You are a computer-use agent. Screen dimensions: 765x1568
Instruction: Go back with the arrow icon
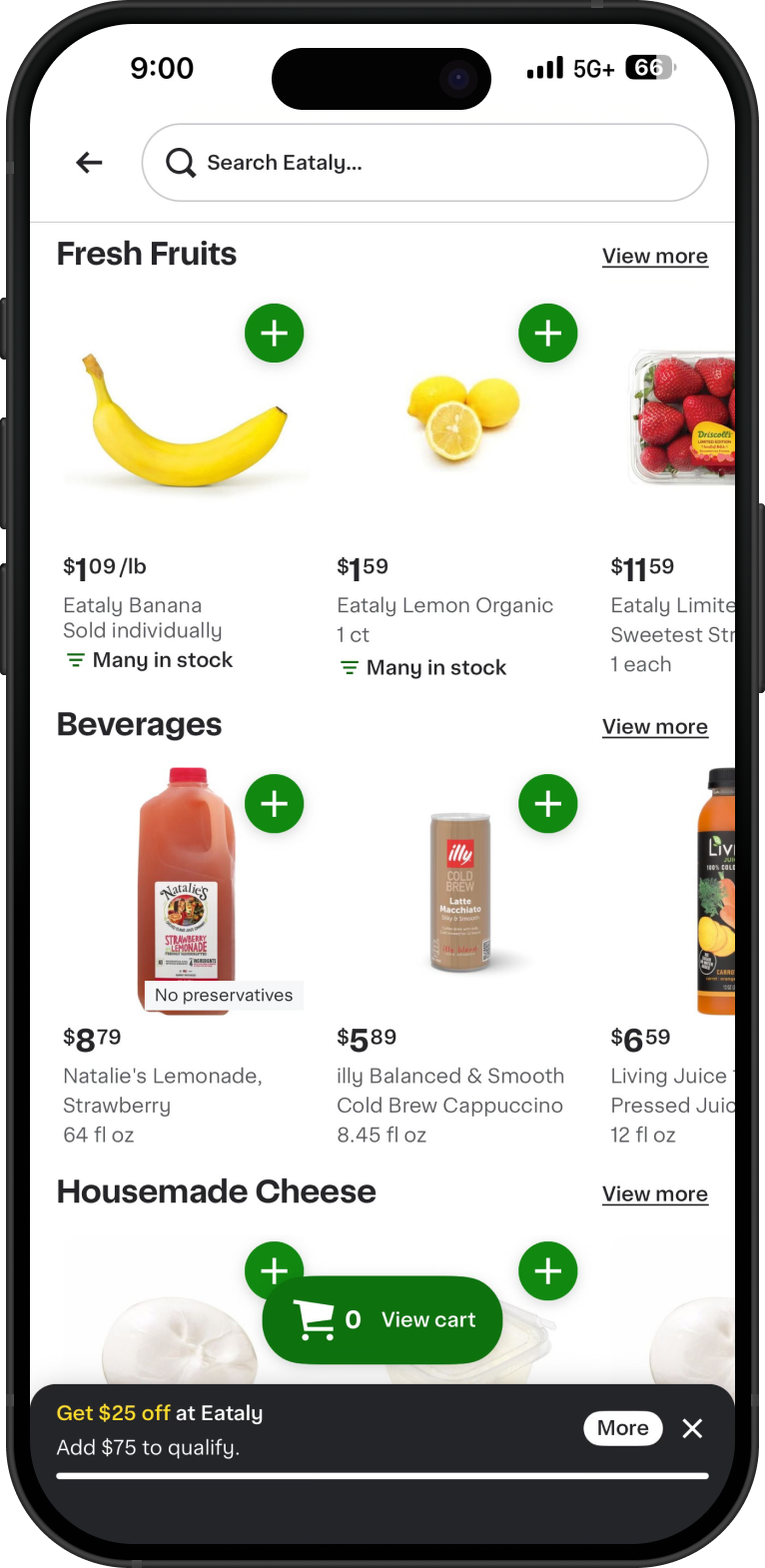tap(90, 162)
